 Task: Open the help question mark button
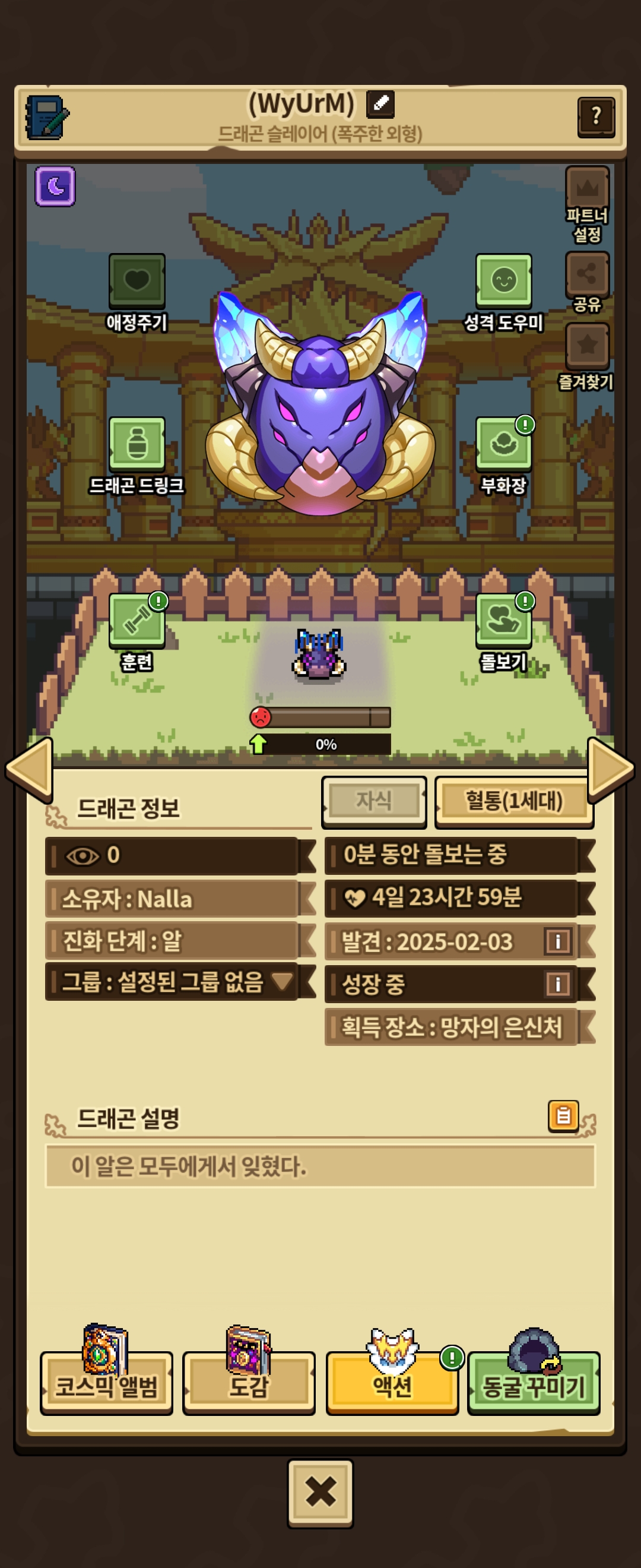click(x=596, y=117)
